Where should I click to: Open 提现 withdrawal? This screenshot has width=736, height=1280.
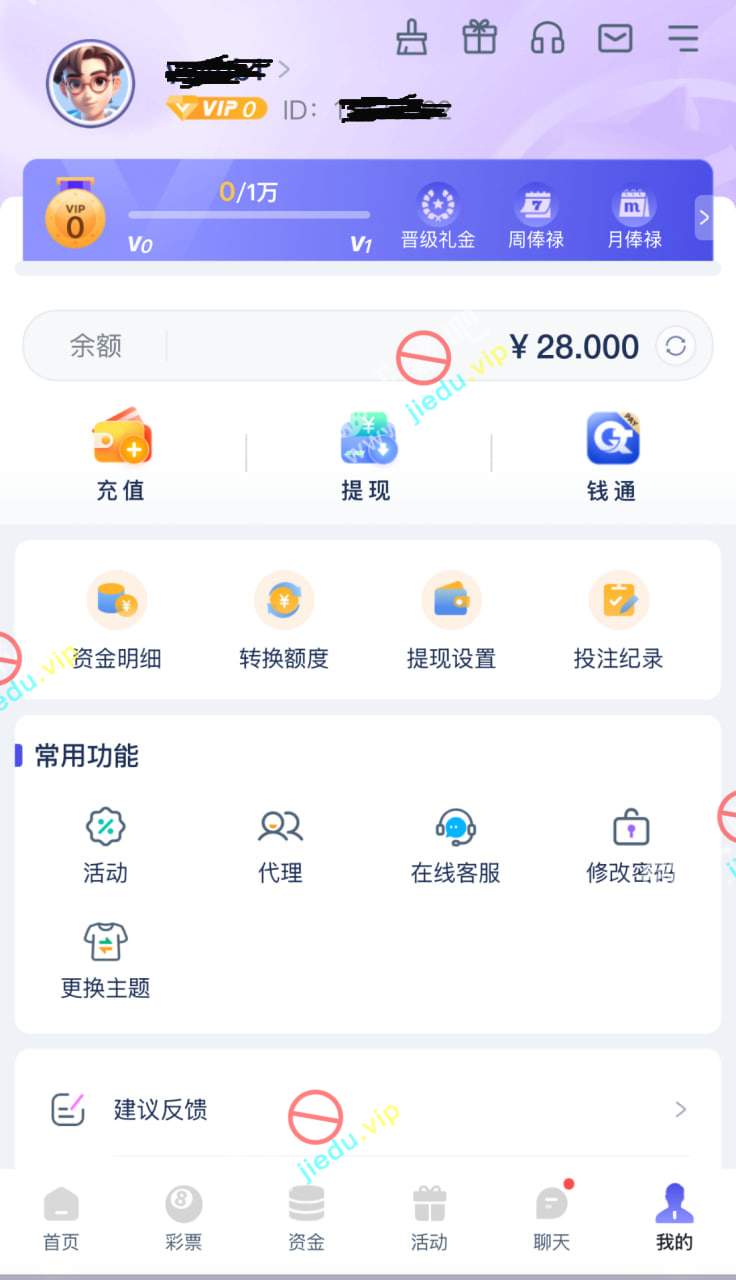tap(367, 455)
